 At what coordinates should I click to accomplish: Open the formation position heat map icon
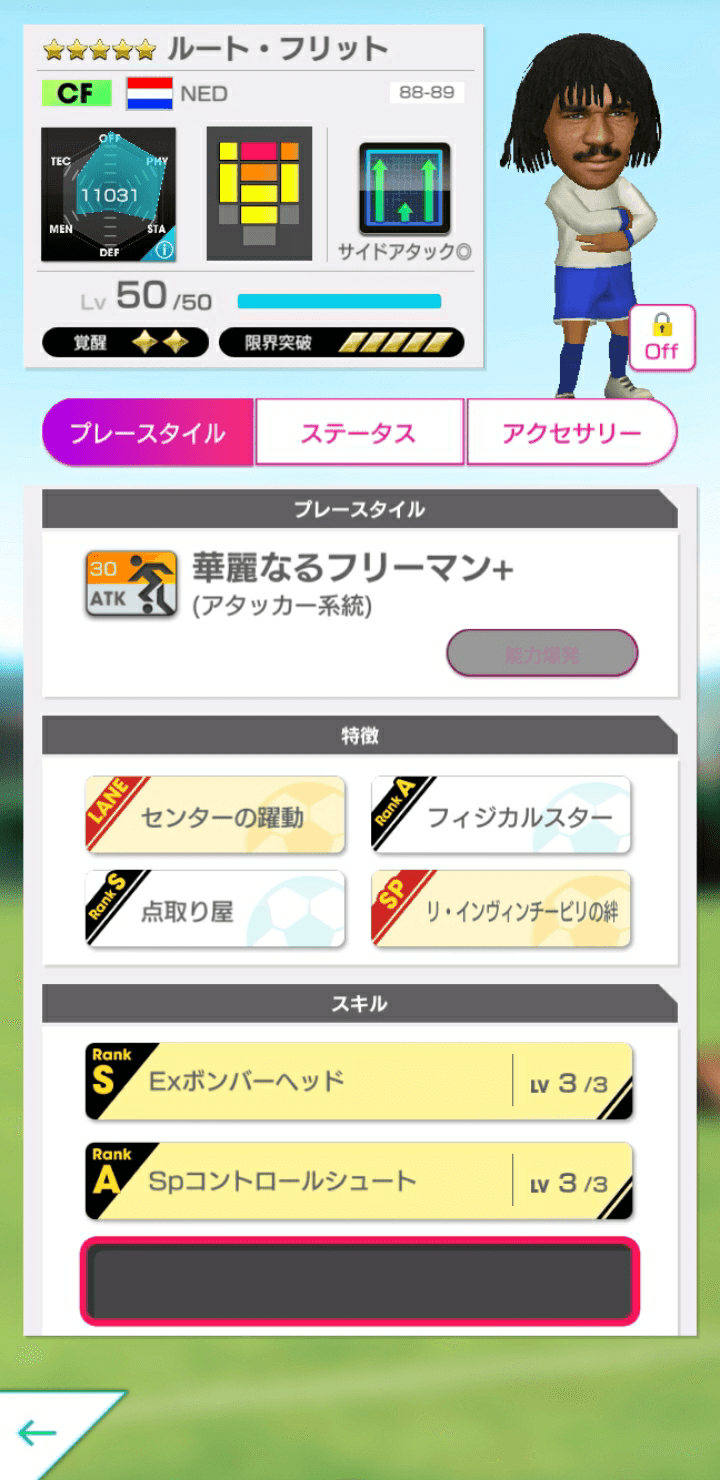258,190
